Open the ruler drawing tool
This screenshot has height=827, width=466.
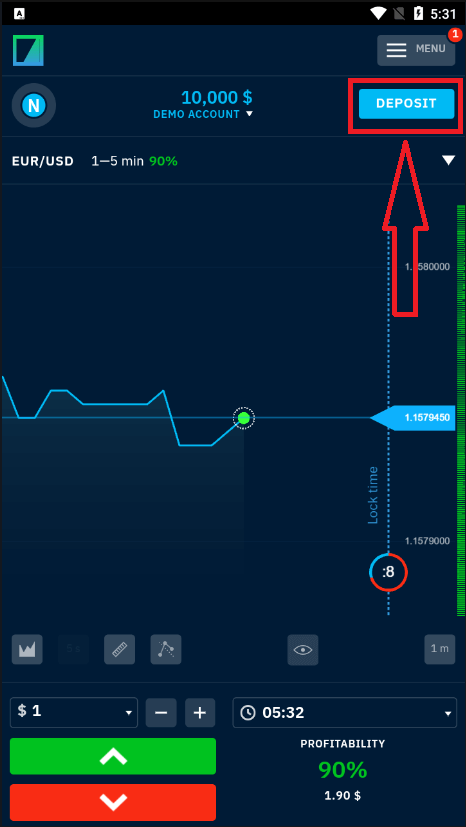click(120, 649)
